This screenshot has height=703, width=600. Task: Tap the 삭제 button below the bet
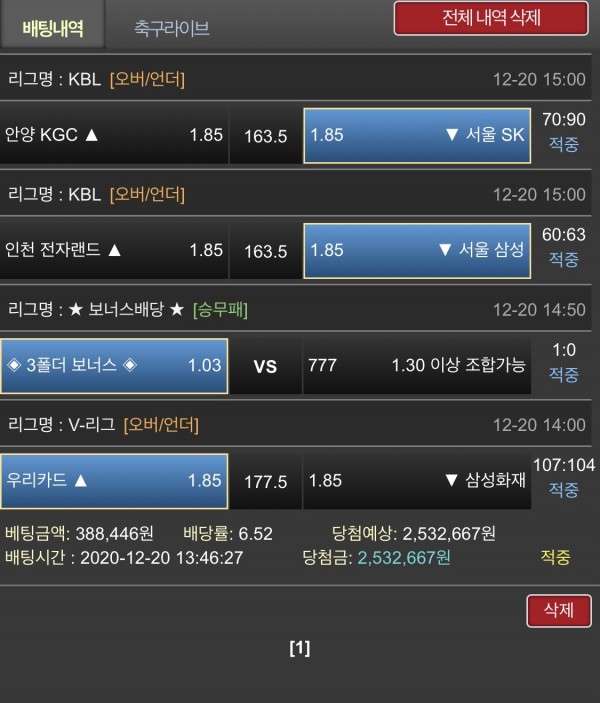(x=558, y=611)
